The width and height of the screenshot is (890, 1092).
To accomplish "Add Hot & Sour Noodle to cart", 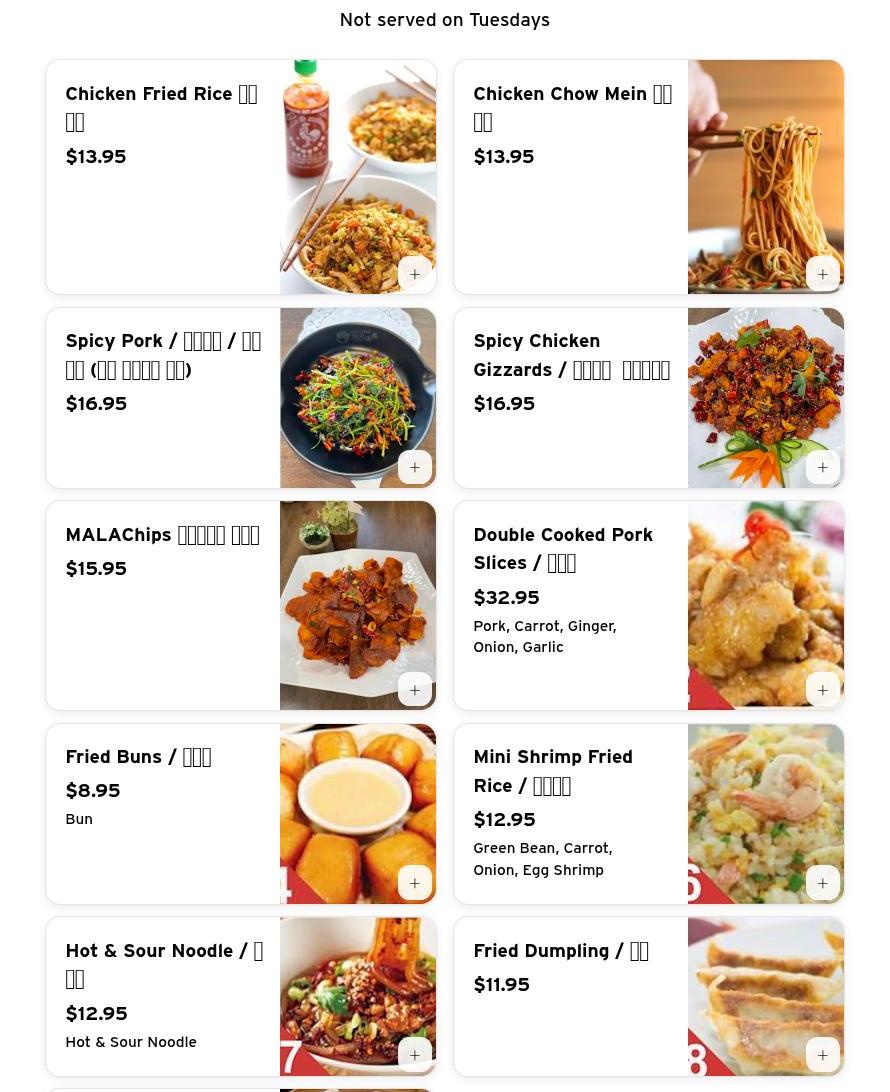I will [415, 1055].
